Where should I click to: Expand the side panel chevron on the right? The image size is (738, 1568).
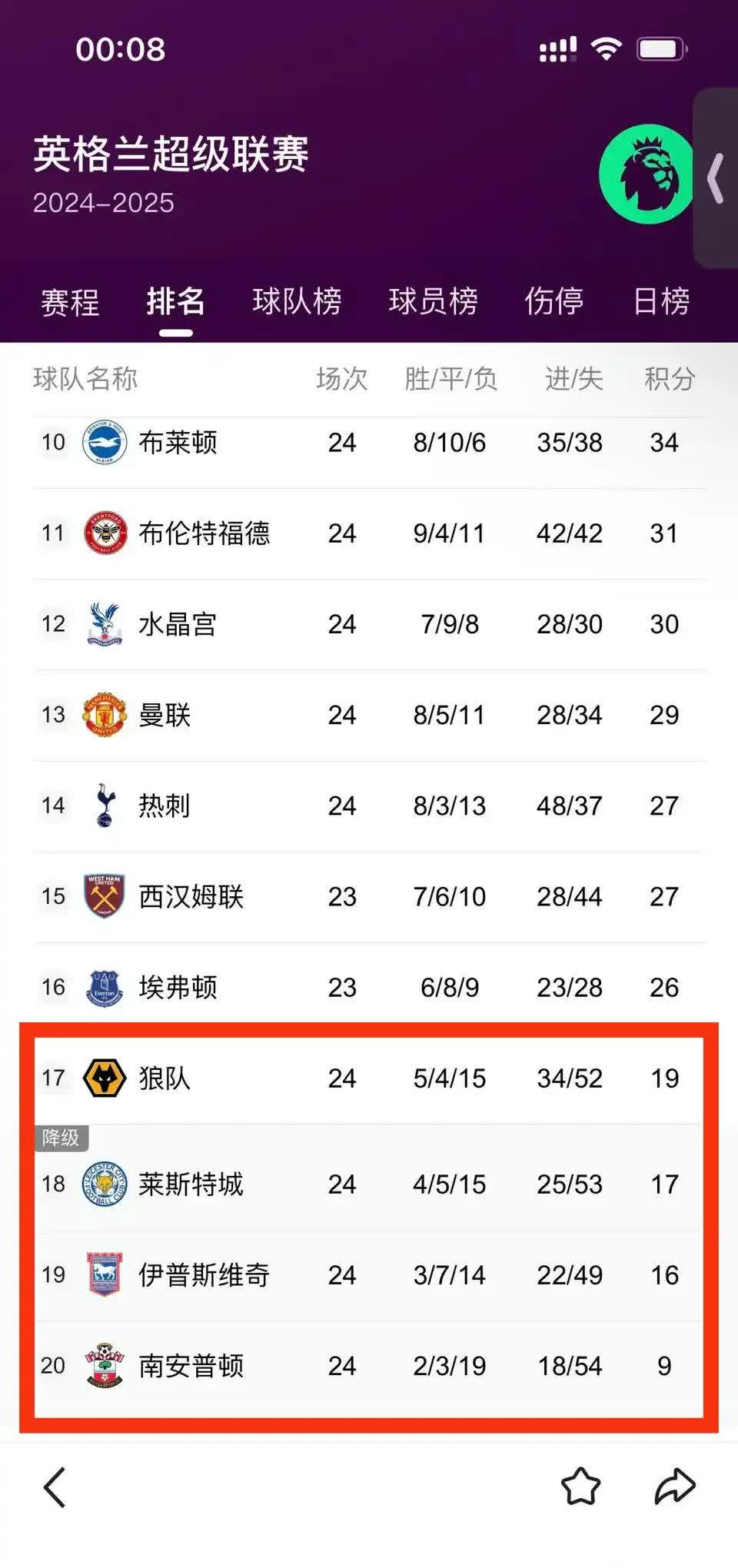click(713, 178)
